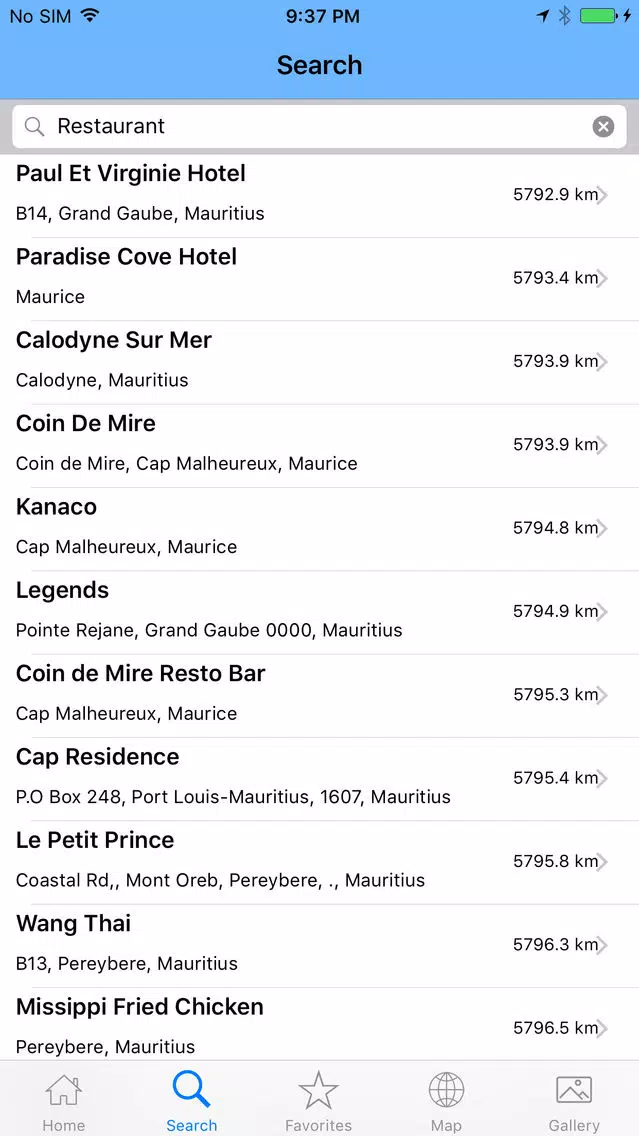This screenshot has height=1136, width=639.
Task: Switch to the Favorites tab
Action: (x=319, y=1101)
